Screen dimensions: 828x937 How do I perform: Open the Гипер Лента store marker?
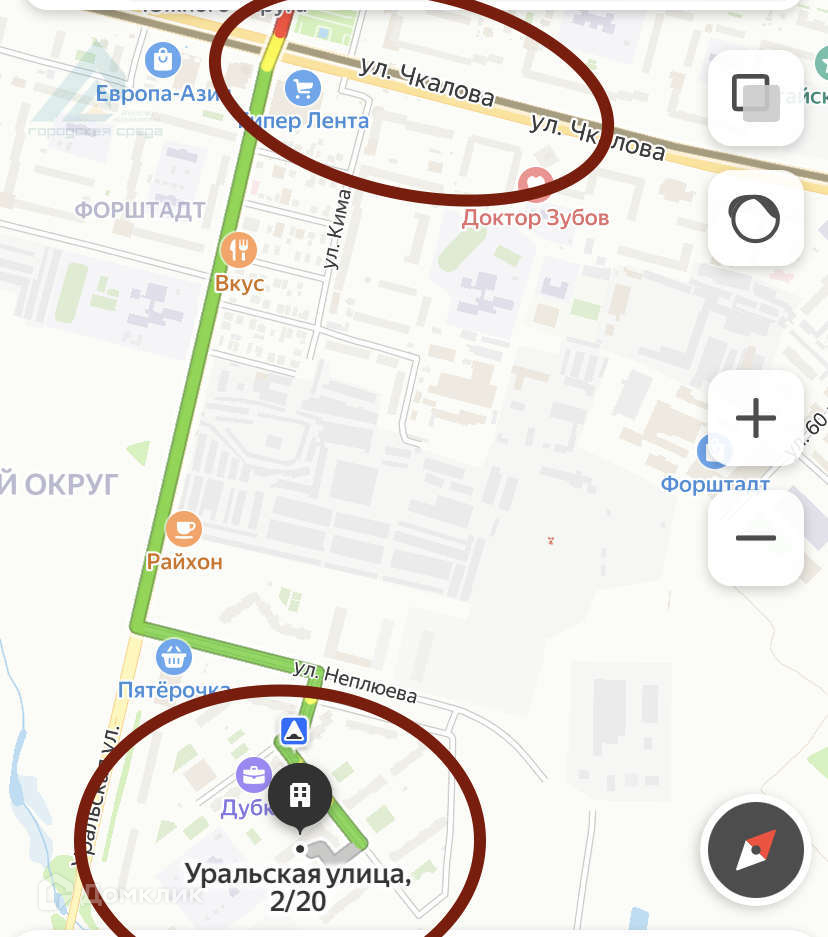[302, 88]
